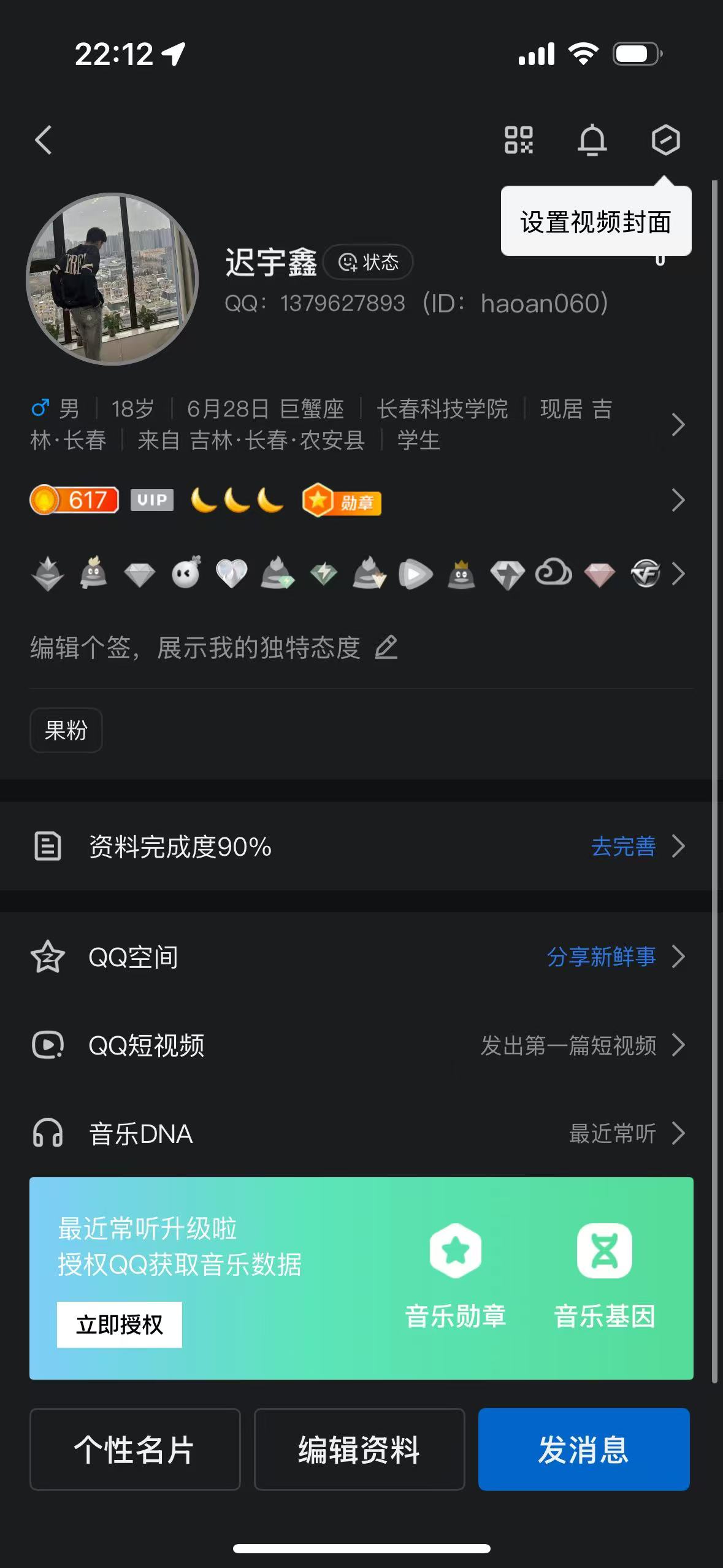723x1568 pixels.
Task: Tap the hexagon settings icon
Action: tap(665, 140)
